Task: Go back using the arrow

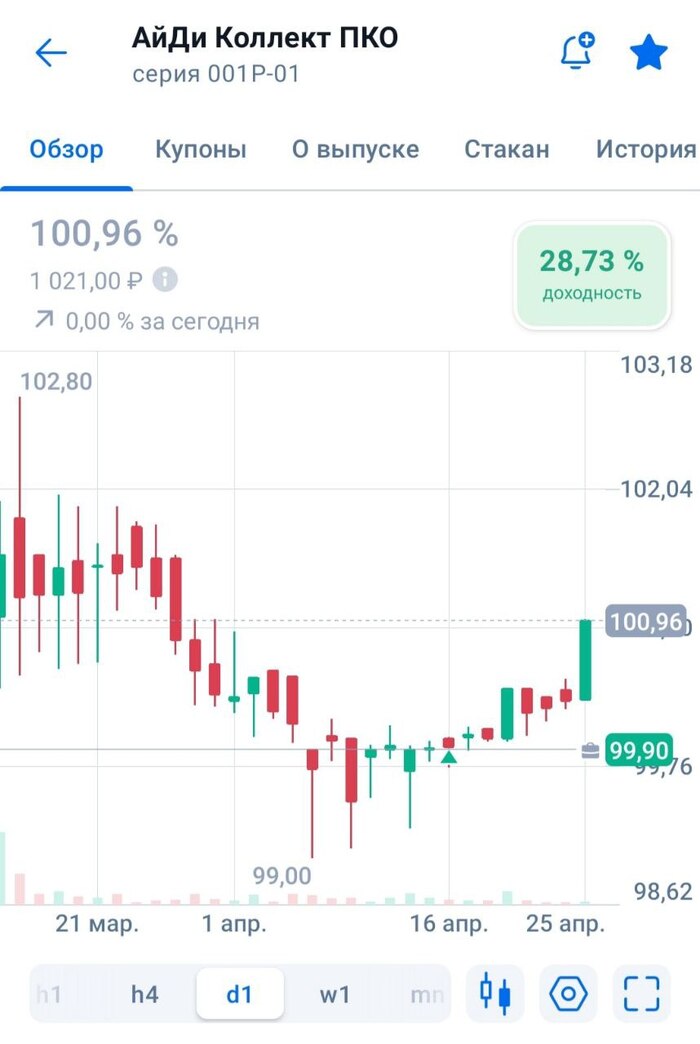Action: pos(50,54)
